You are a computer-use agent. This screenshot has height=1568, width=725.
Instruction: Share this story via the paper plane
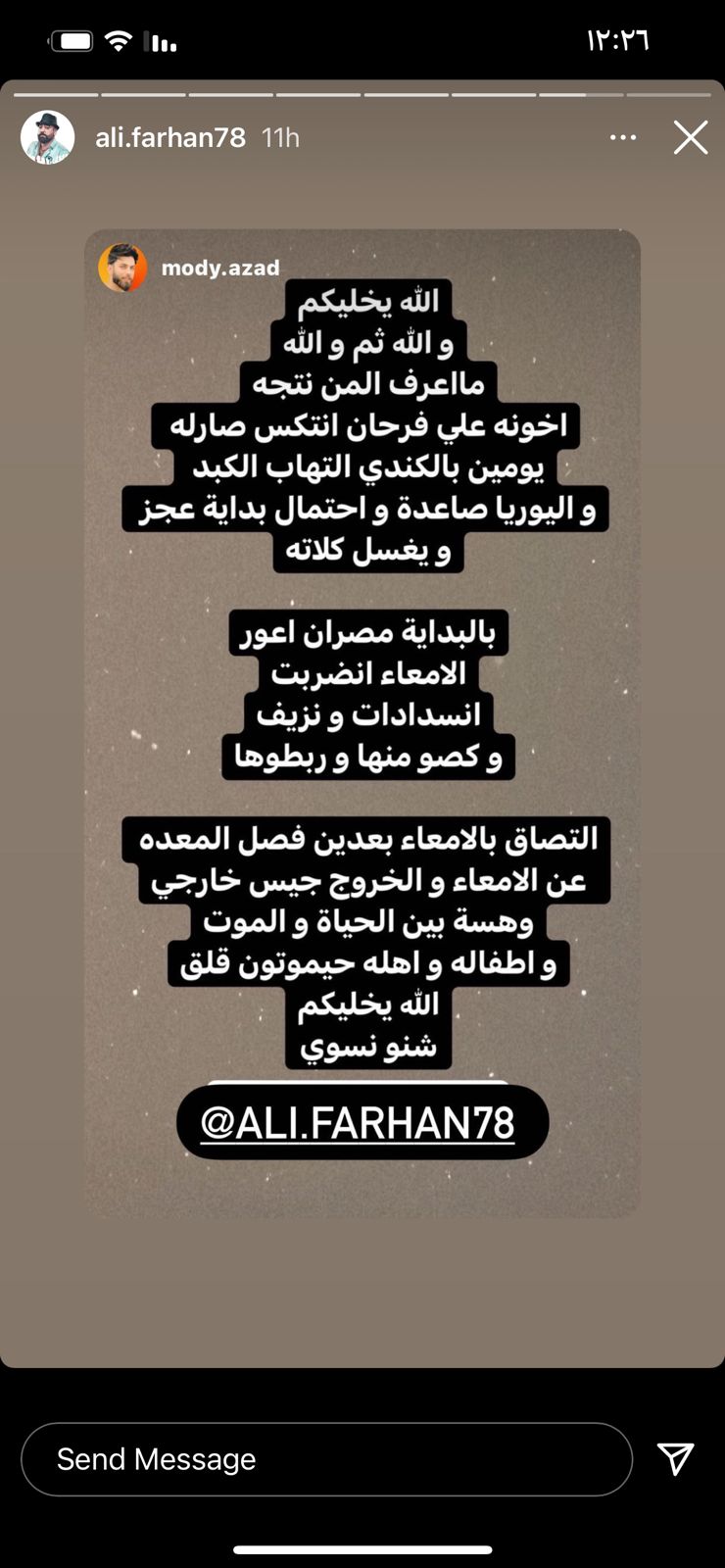tap(676, 1459)
